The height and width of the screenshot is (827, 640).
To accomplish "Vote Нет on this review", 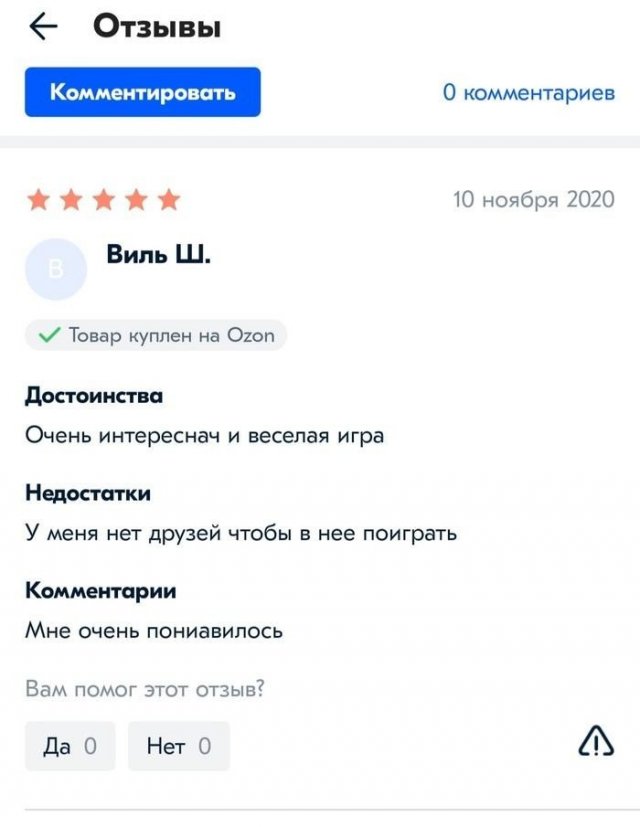I will point(178,746).
